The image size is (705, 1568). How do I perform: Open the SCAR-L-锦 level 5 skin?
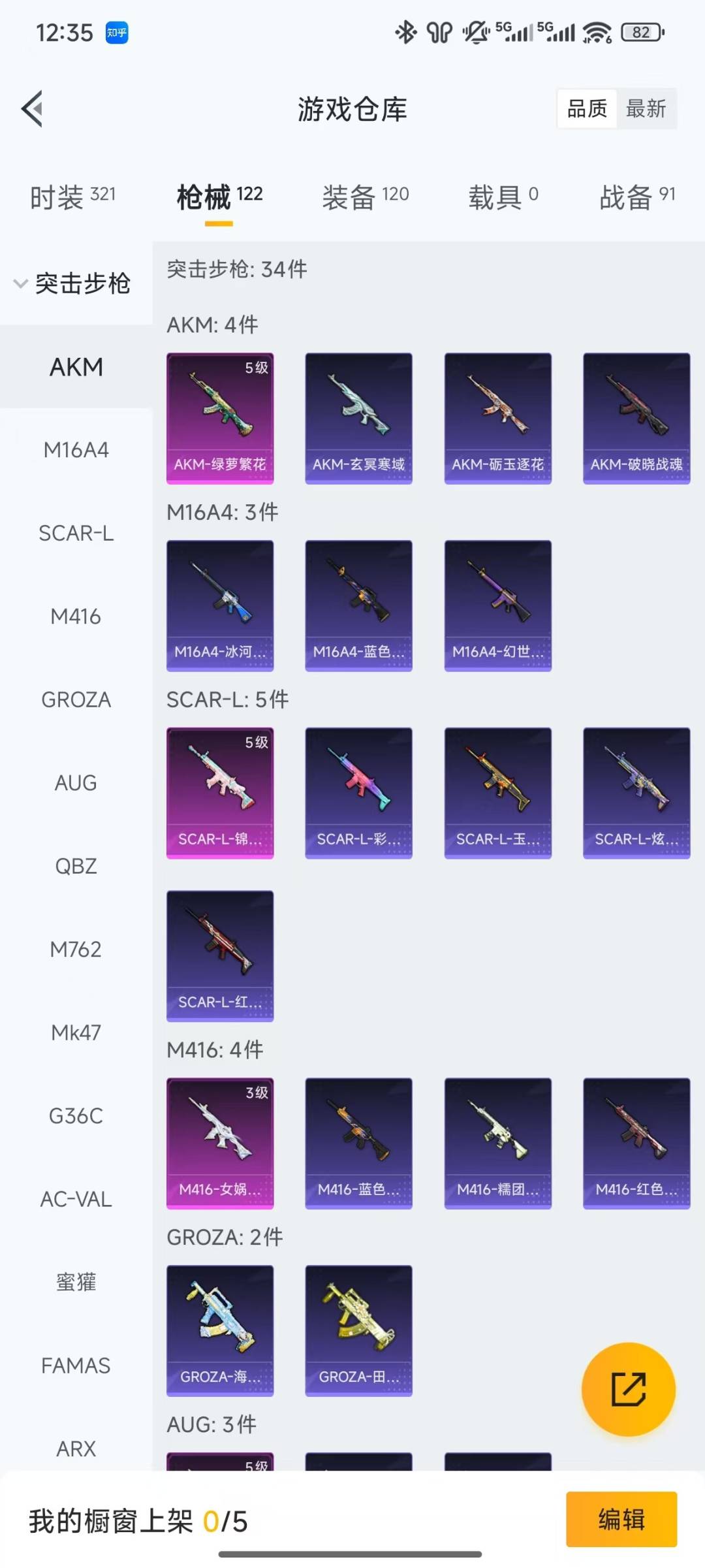[220, 793]
